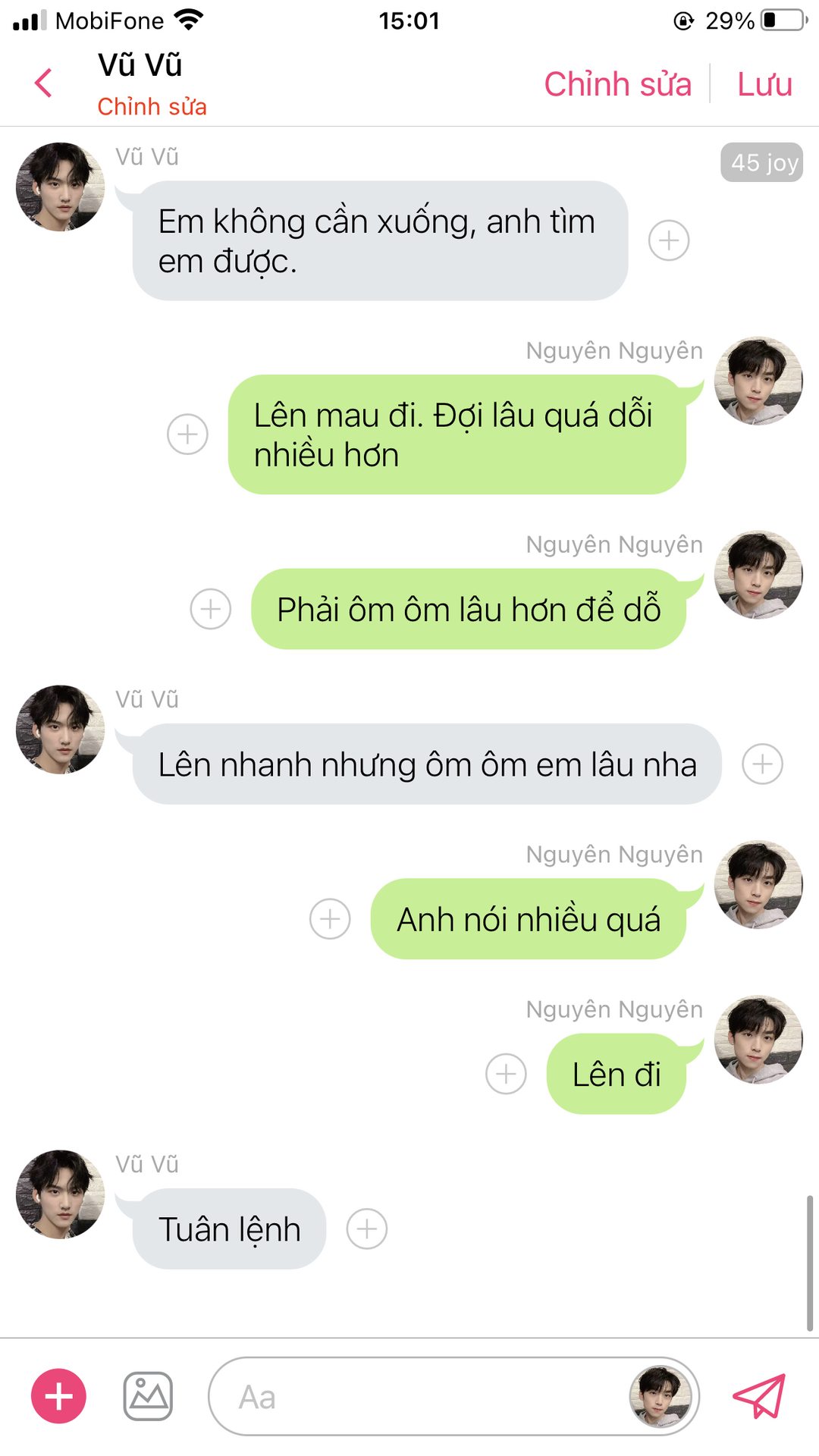Tap plus beside "Lên nhanh nhưng ôm ôm" message
Viewport: 819px width, 1456px height.
(762, 764)
